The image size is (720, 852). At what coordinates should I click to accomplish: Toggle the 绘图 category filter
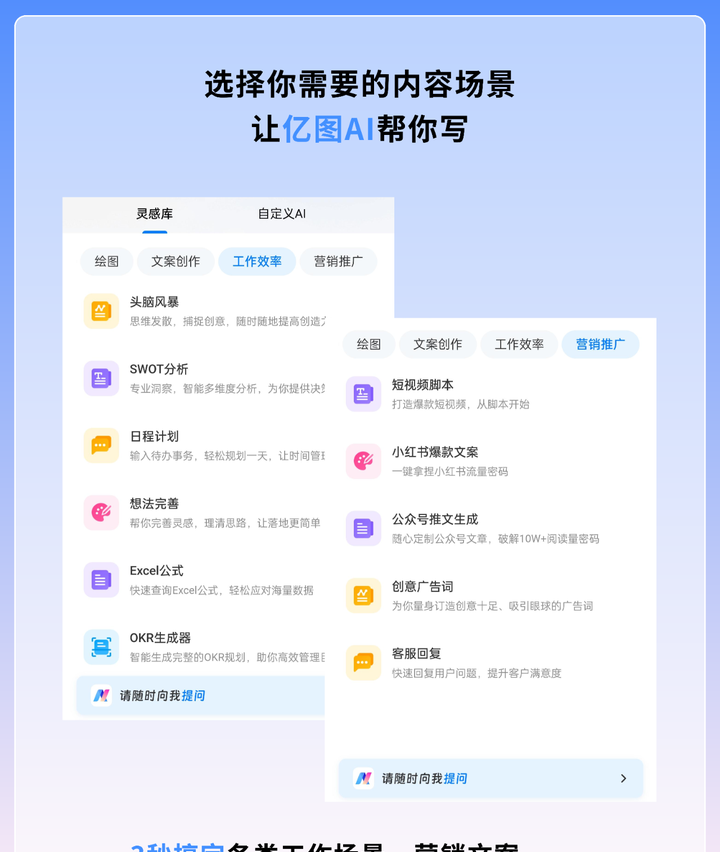pos(369,344)
